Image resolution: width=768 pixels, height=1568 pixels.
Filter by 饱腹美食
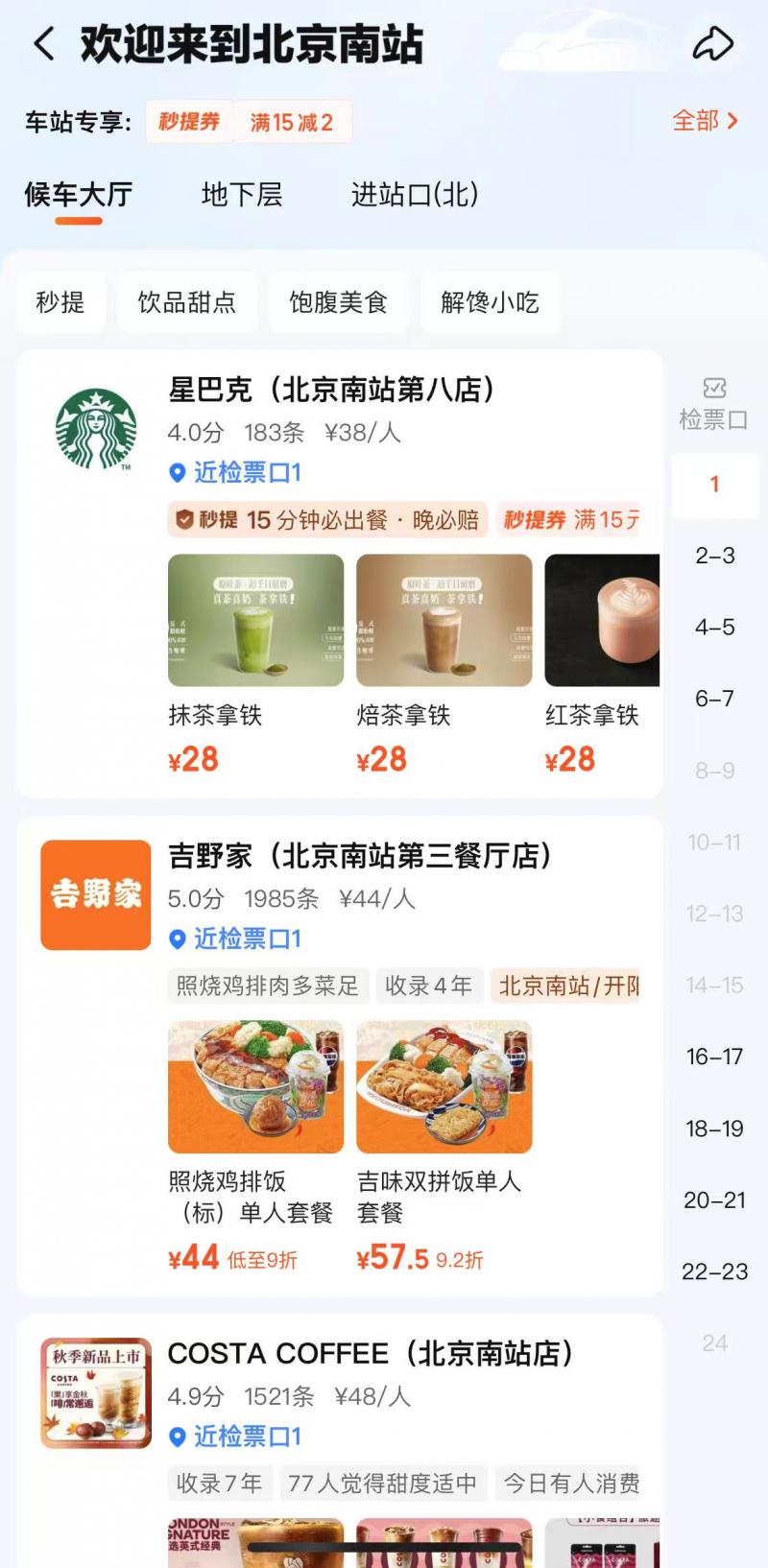tap(338, 303)
